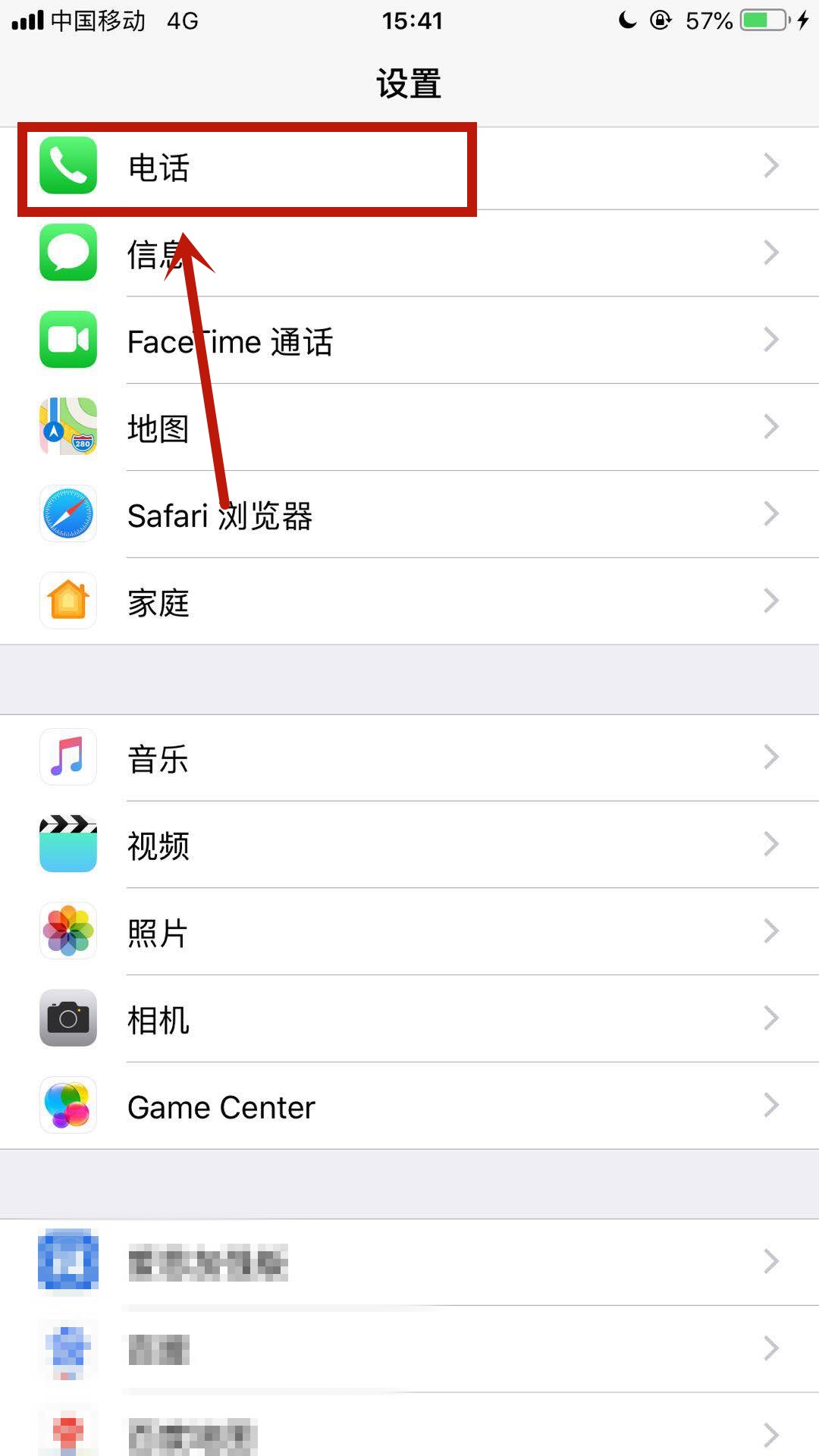Open Game Center settings
The image size is (819, 1456).
409,1106
